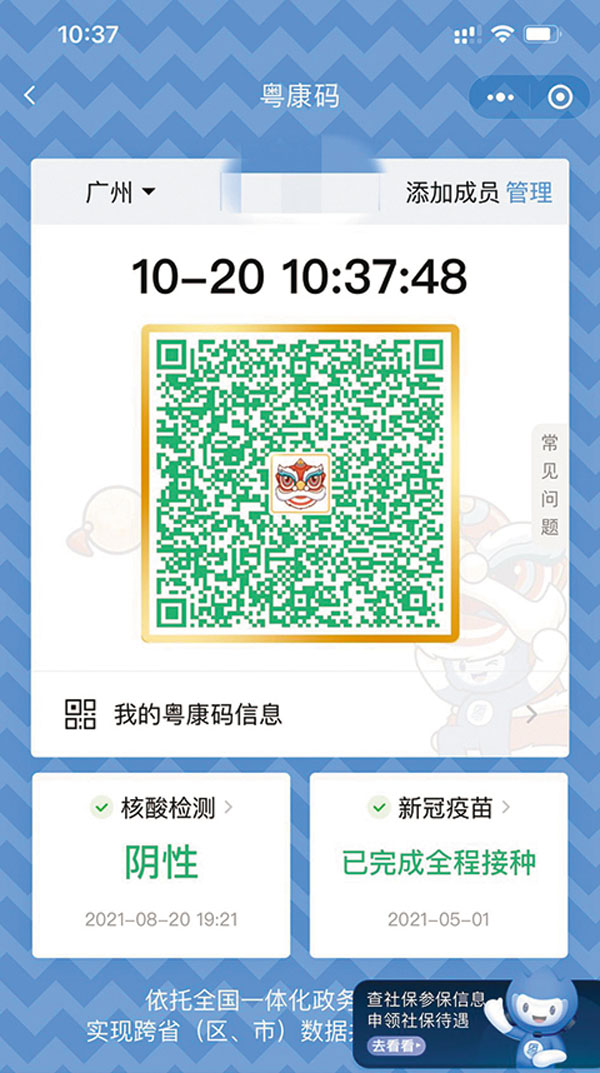The image size is (600, 1073).
Task: Close the mini program with the circle button
Action: point(560,97)
